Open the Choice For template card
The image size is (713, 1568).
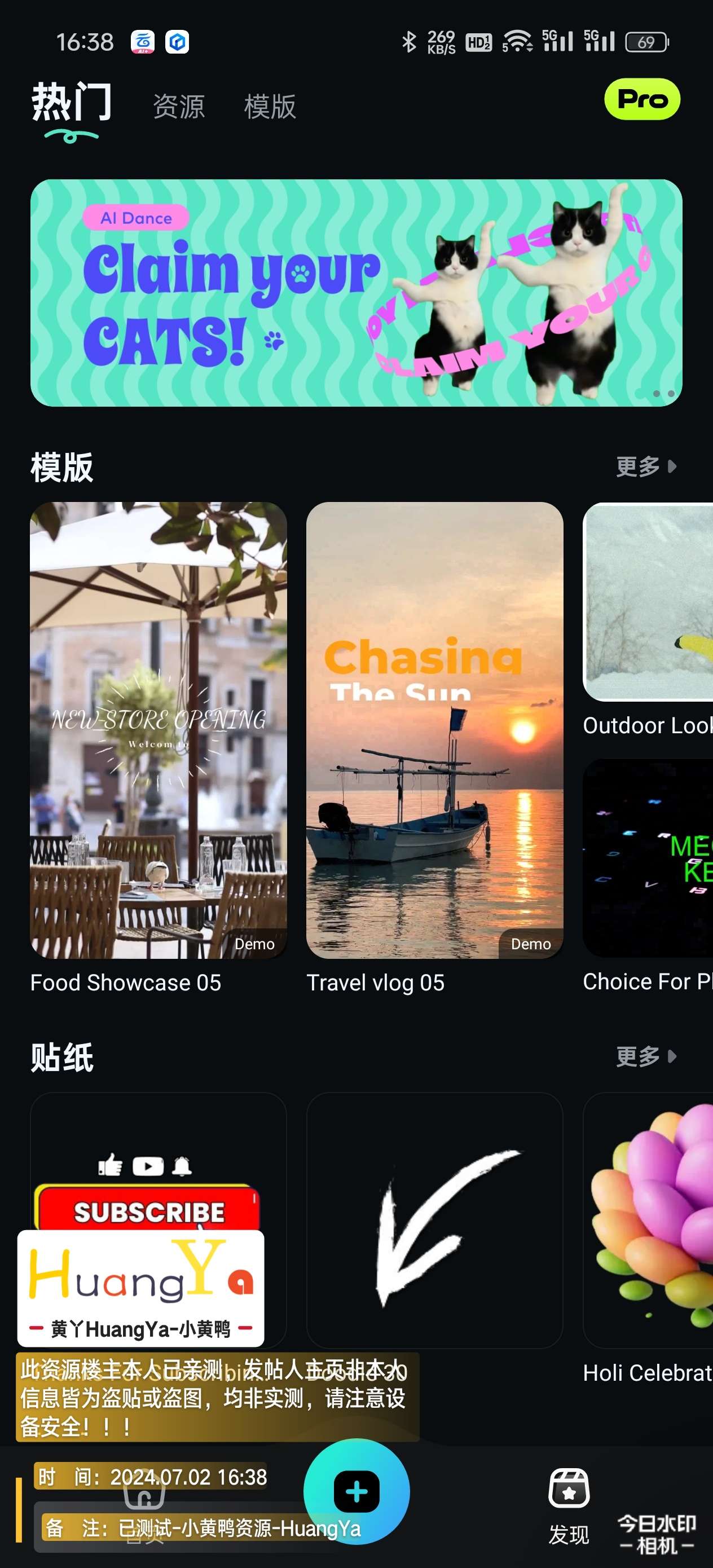click(x=648, y=858)
